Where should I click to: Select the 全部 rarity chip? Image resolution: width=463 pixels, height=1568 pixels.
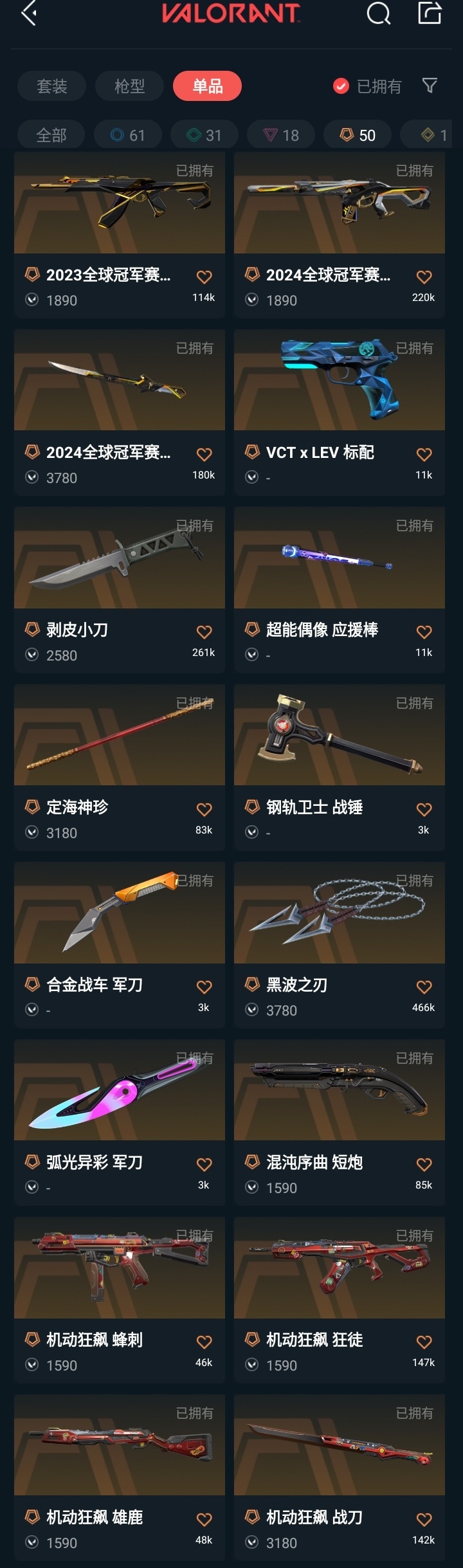(x=51, y=135)
